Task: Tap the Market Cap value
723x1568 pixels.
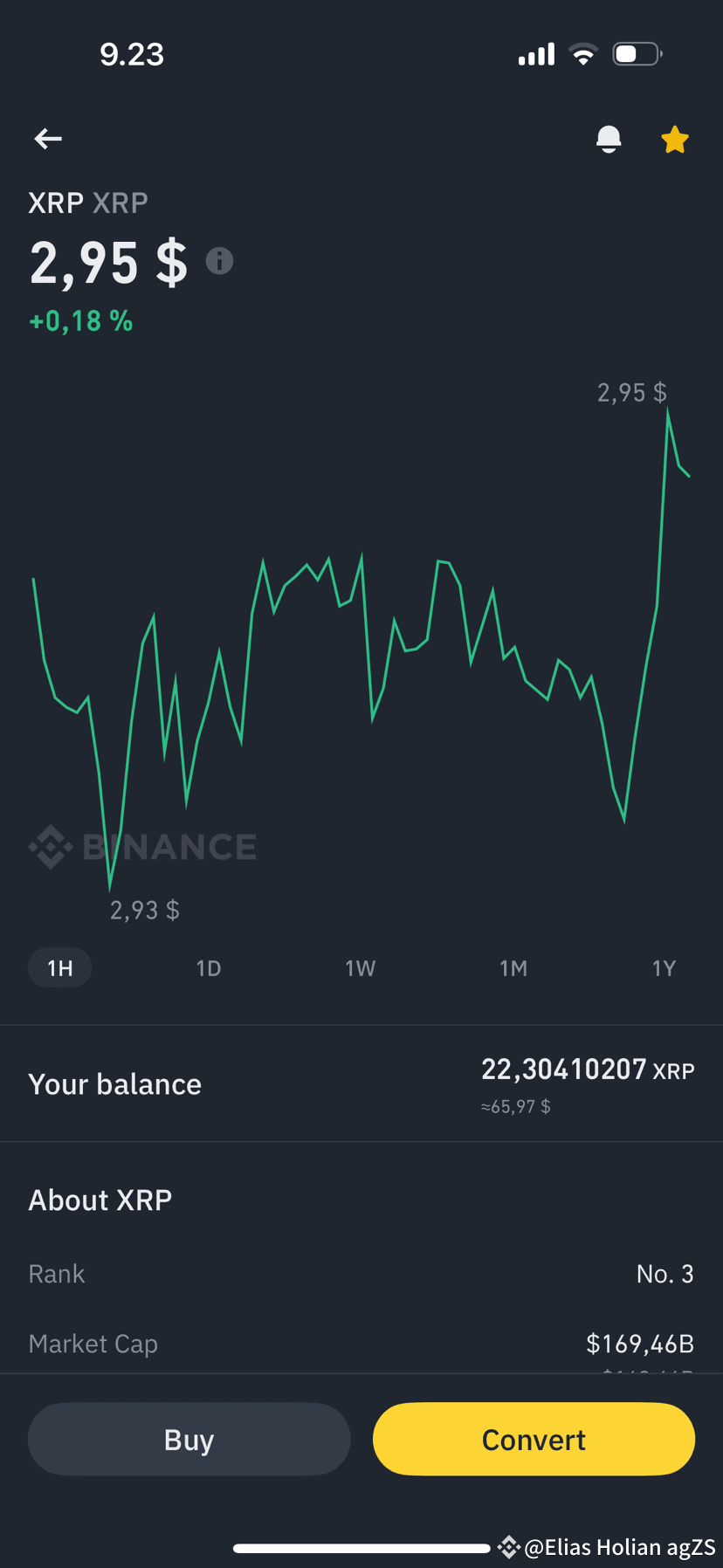Action: pyautogui.click(x=640, y=1343)
